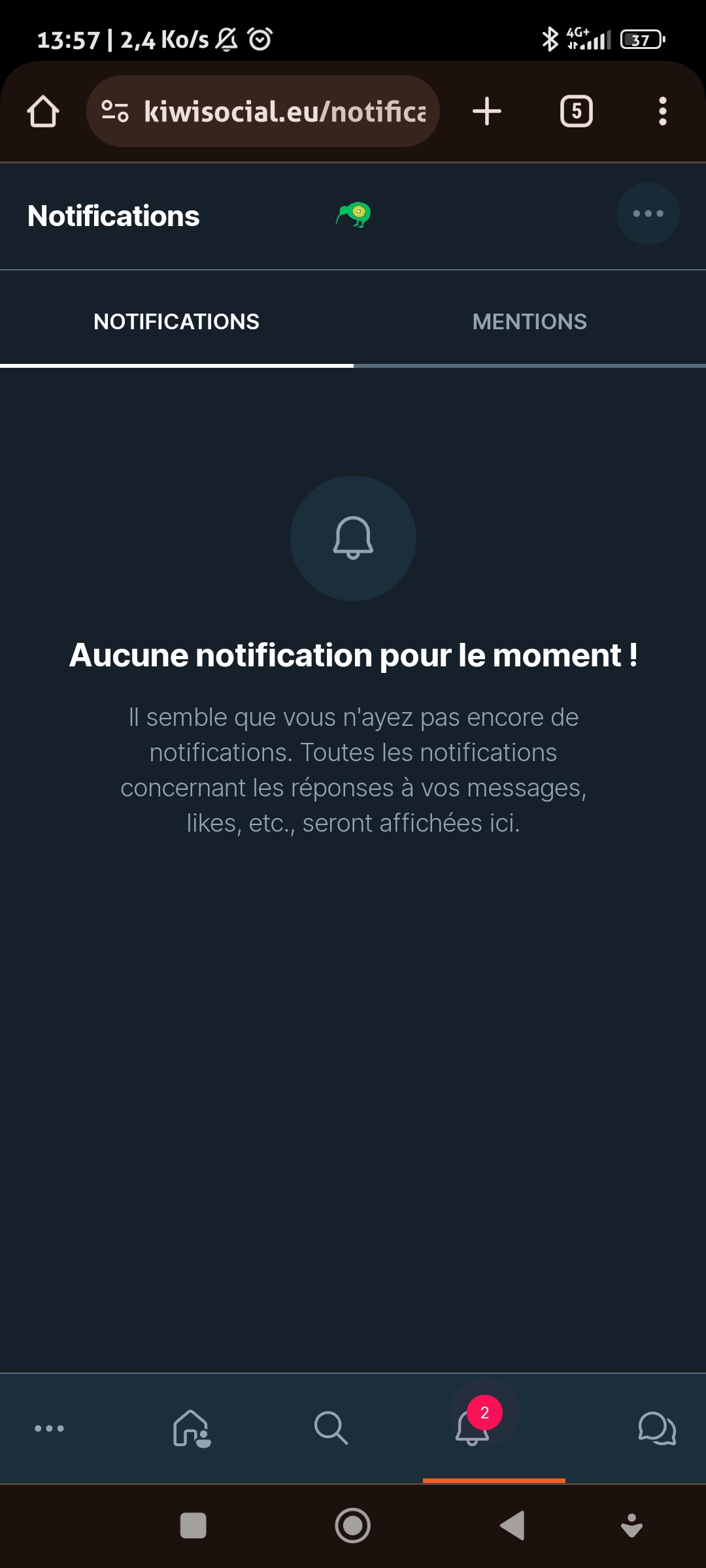Open the three-dot options in Notifications header
706x1568 pixels.
point(648,214)
